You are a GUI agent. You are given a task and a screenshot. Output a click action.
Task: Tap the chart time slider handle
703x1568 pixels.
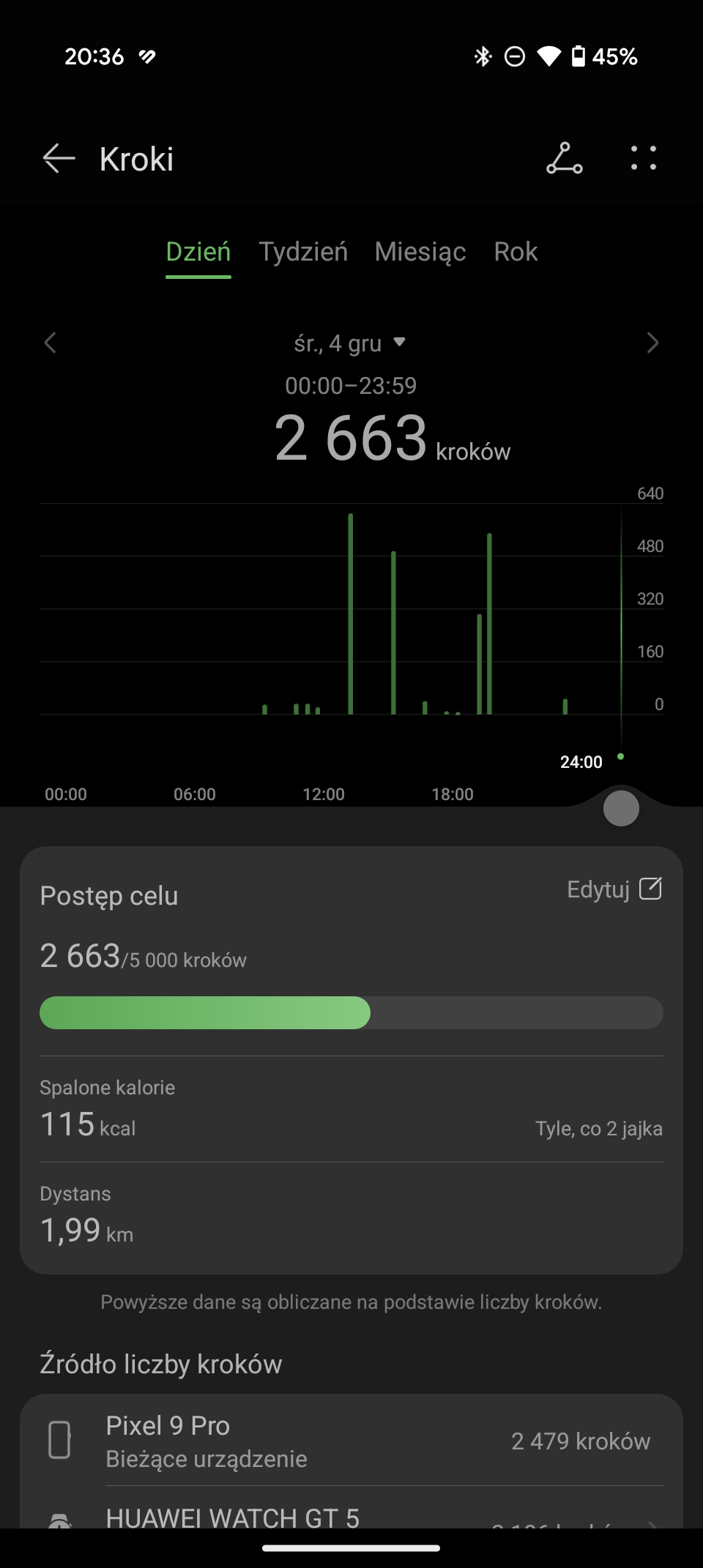[x=621, y=809]
